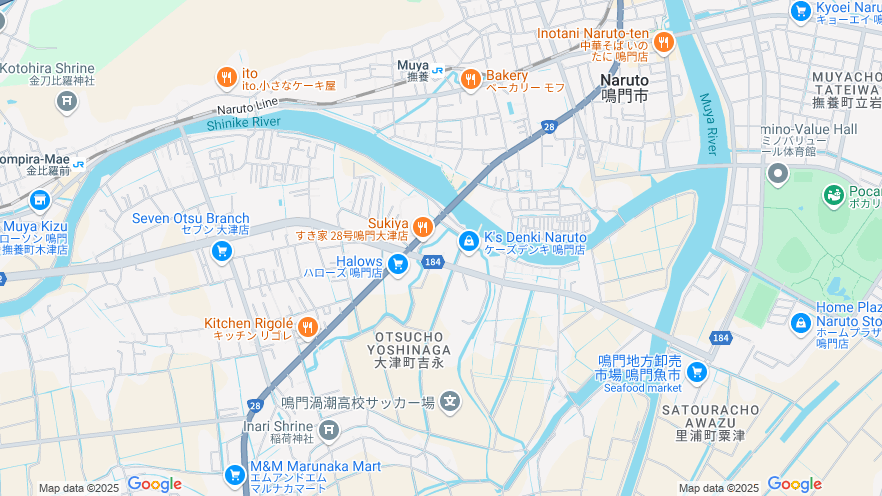Select the Amino-Value Hall location pin
The image size is (882, 496).
pyautogui.click(x=777, y=174)
